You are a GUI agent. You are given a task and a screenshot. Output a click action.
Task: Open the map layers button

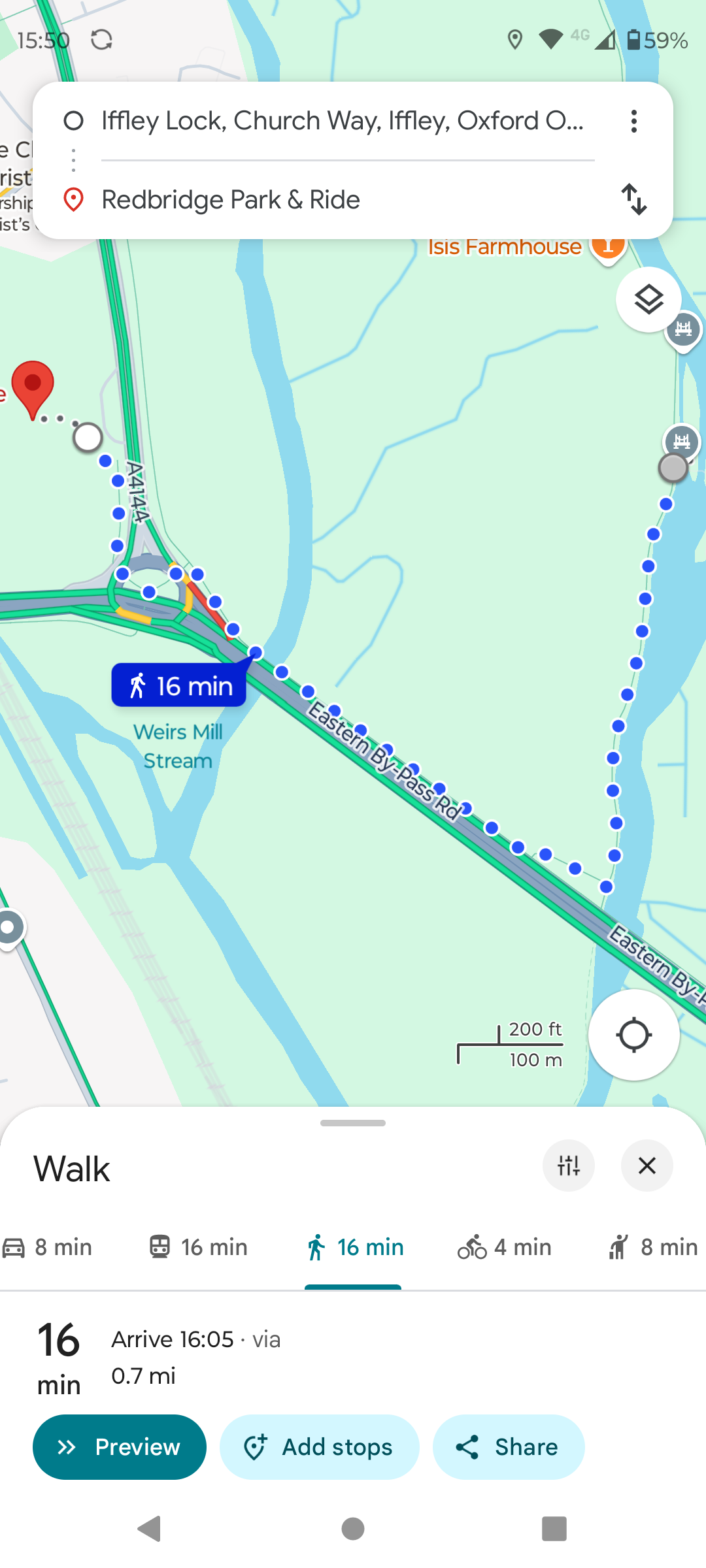tap(648, 300)
